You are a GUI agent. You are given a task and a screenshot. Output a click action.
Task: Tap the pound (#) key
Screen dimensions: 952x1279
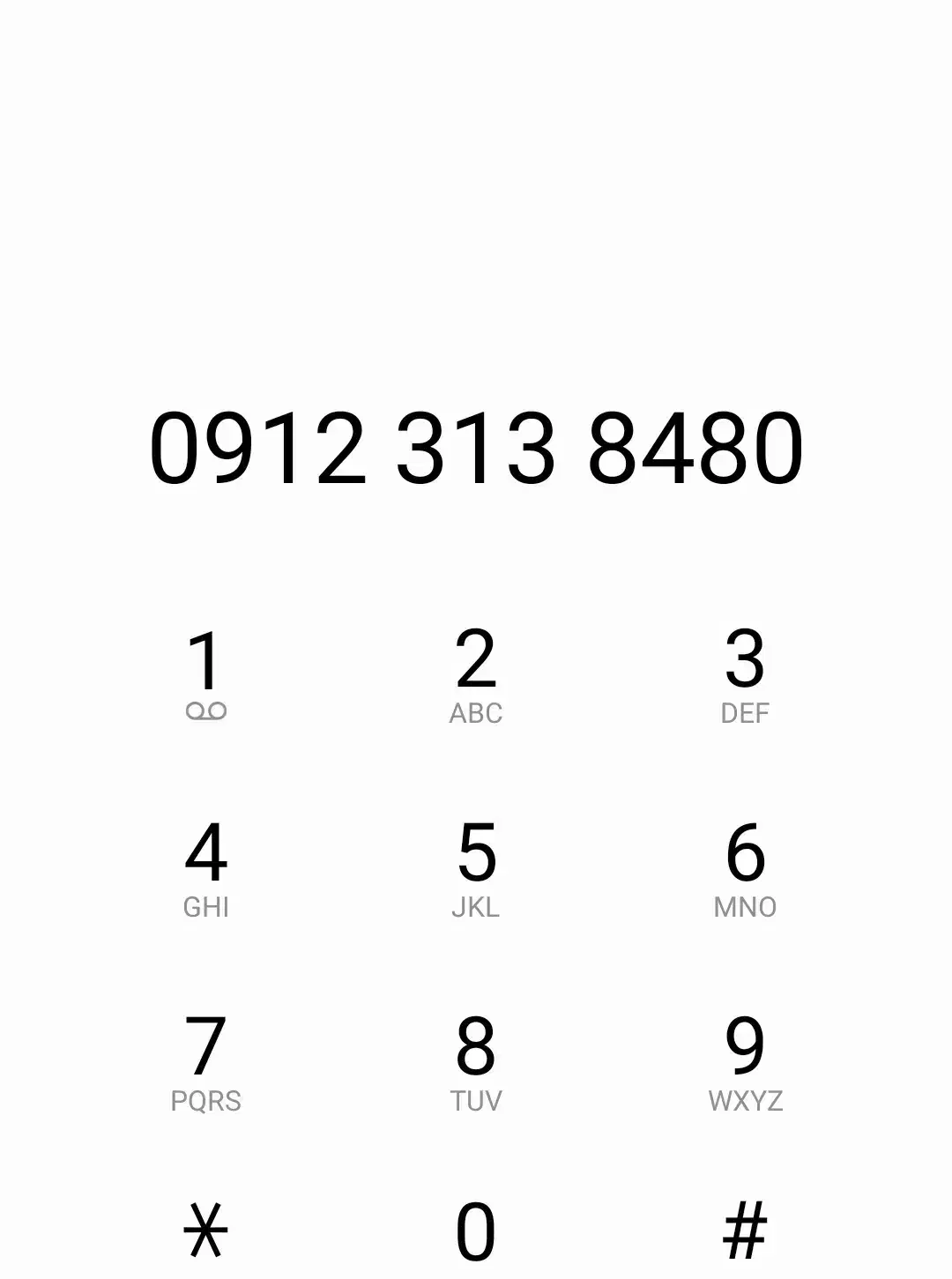coord(745,1230)
